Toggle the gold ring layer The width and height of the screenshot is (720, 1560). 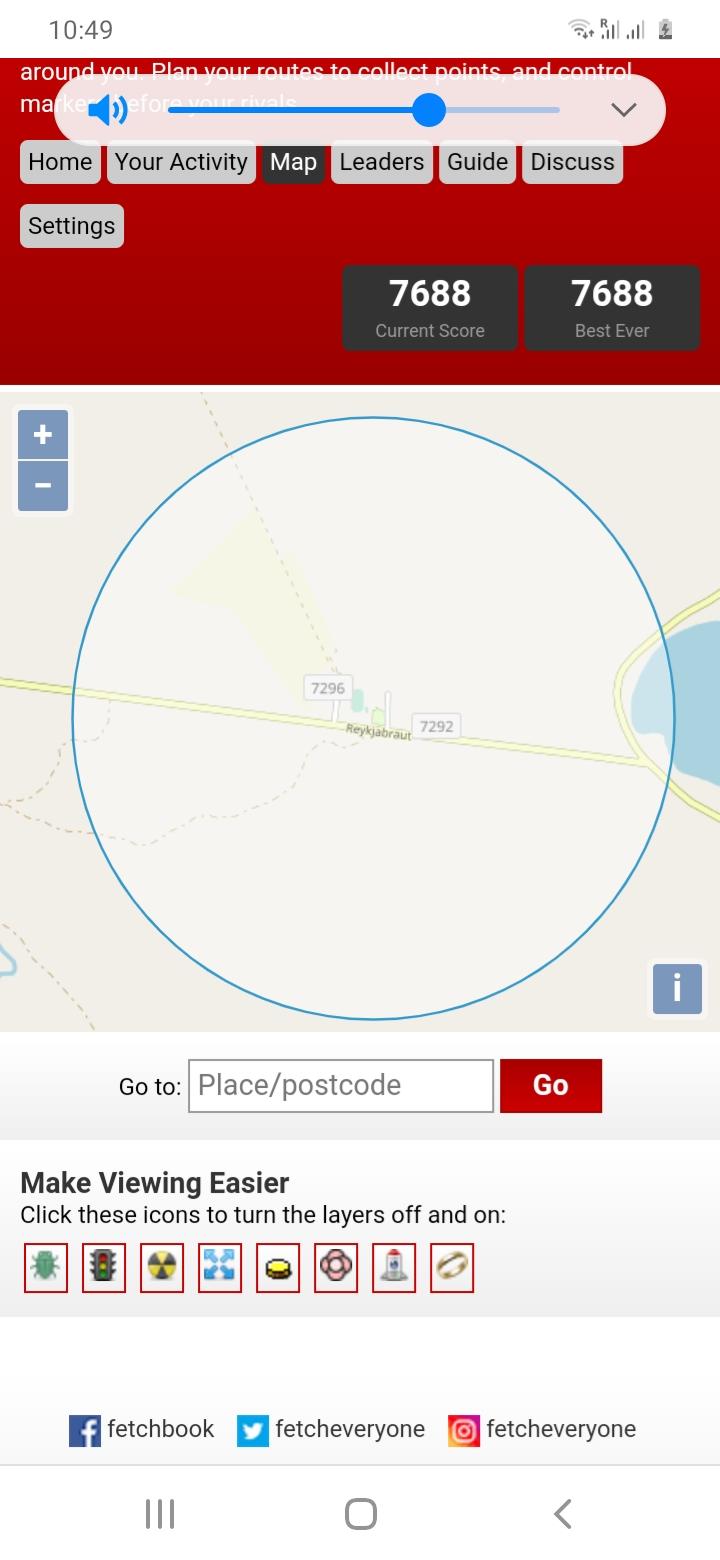pos(452,1268)
